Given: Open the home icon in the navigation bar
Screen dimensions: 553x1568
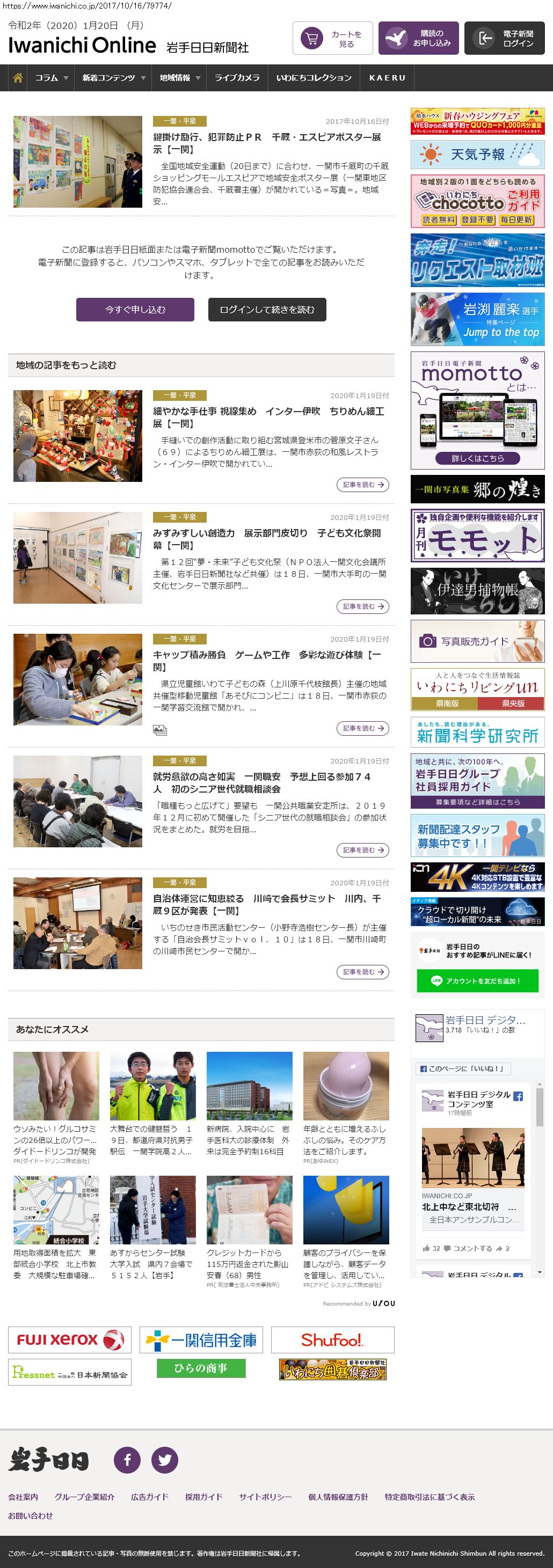Looking at the screenshot, I should 18,78.
